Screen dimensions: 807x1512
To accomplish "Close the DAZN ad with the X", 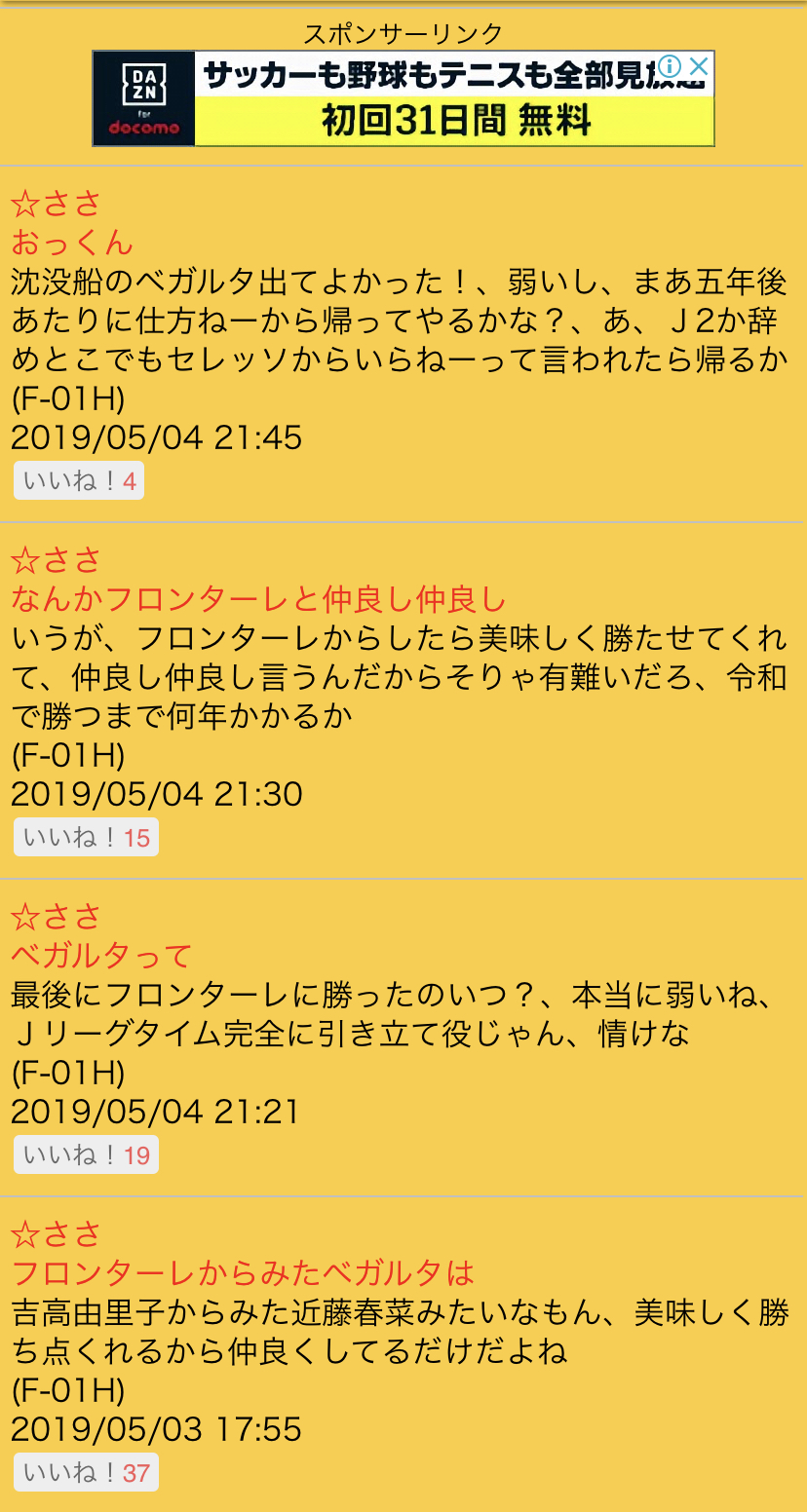I will (x=698, y=66).
